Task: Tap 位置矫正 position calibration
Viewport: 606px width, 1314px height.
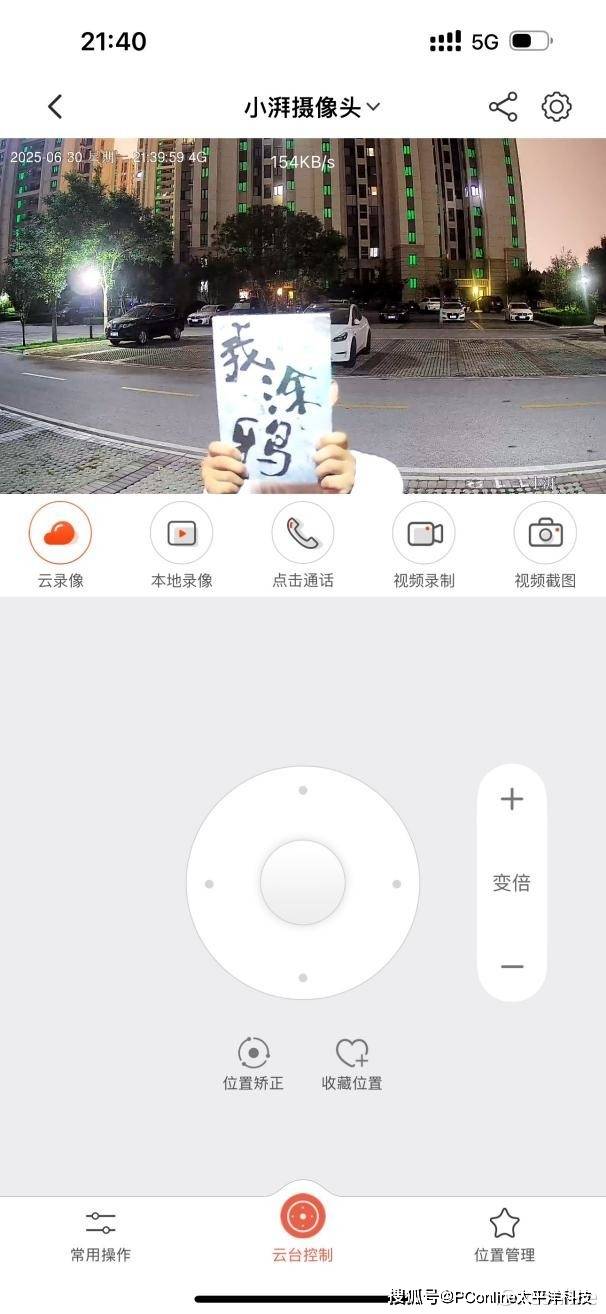Action: 253,1063
